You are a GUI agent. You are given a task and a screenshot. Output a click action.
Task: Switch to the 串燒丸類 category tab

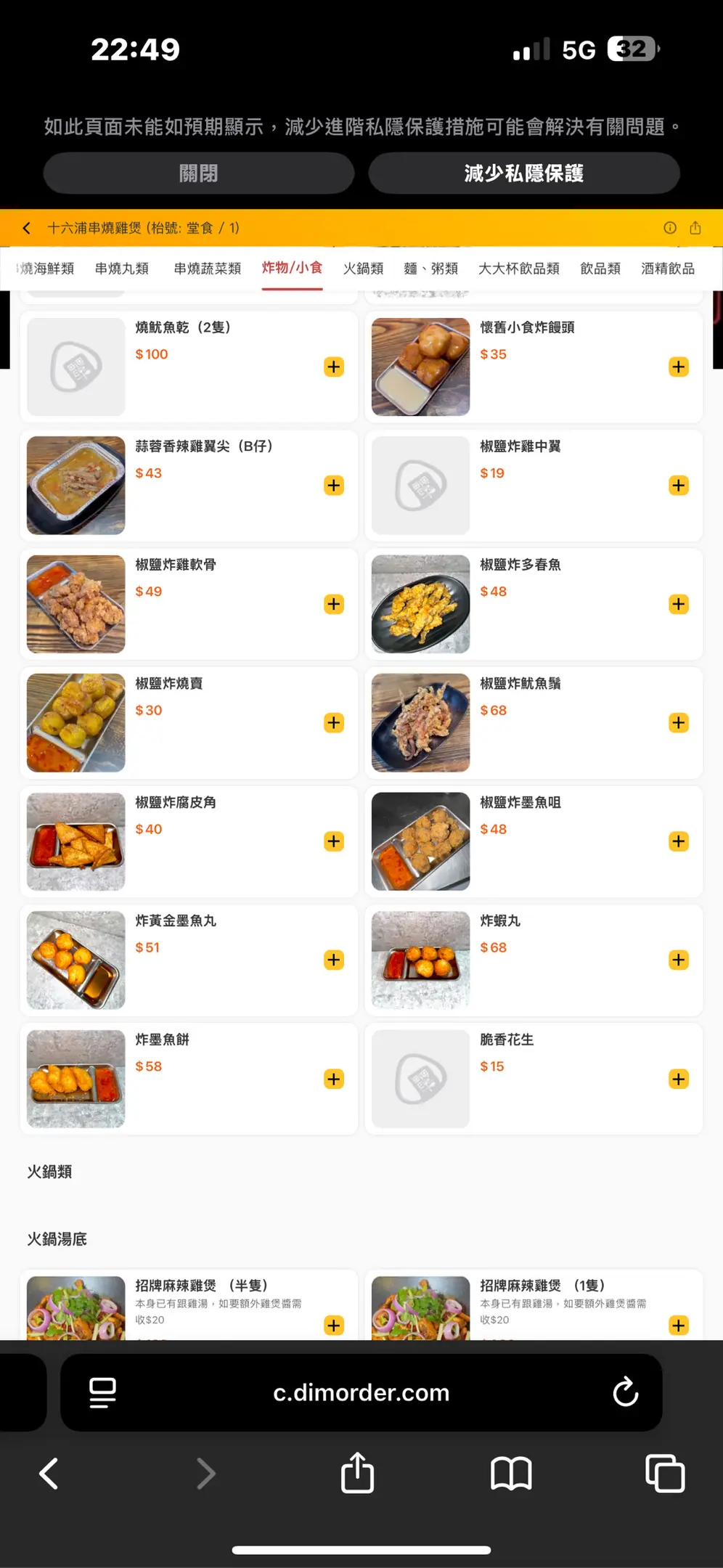[122, 269]
